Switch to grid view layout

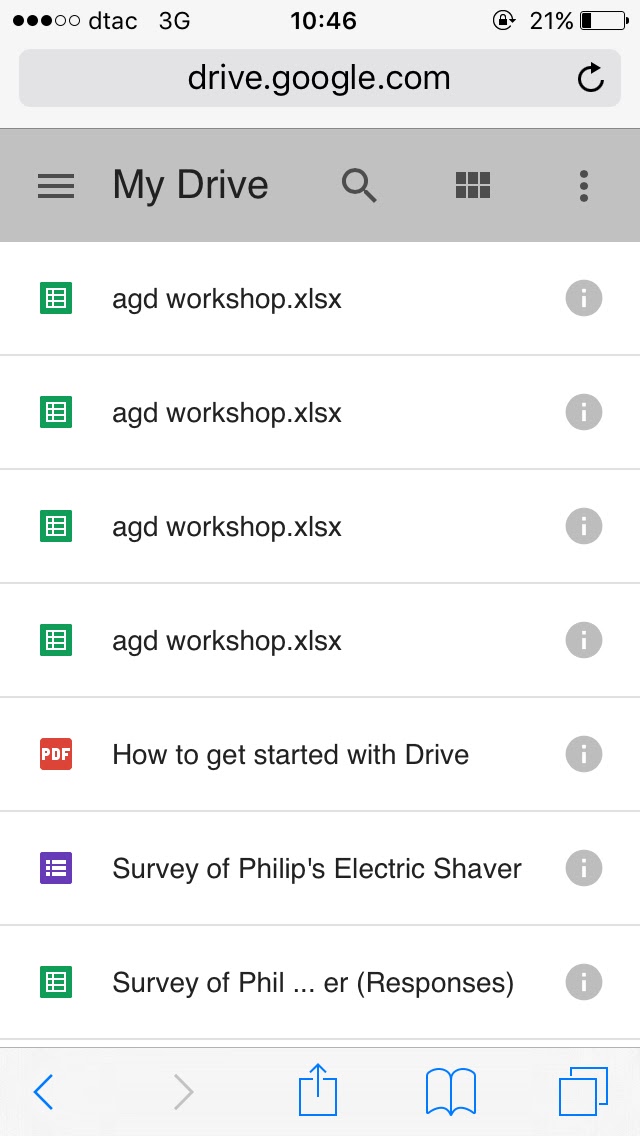coord(473,185)
